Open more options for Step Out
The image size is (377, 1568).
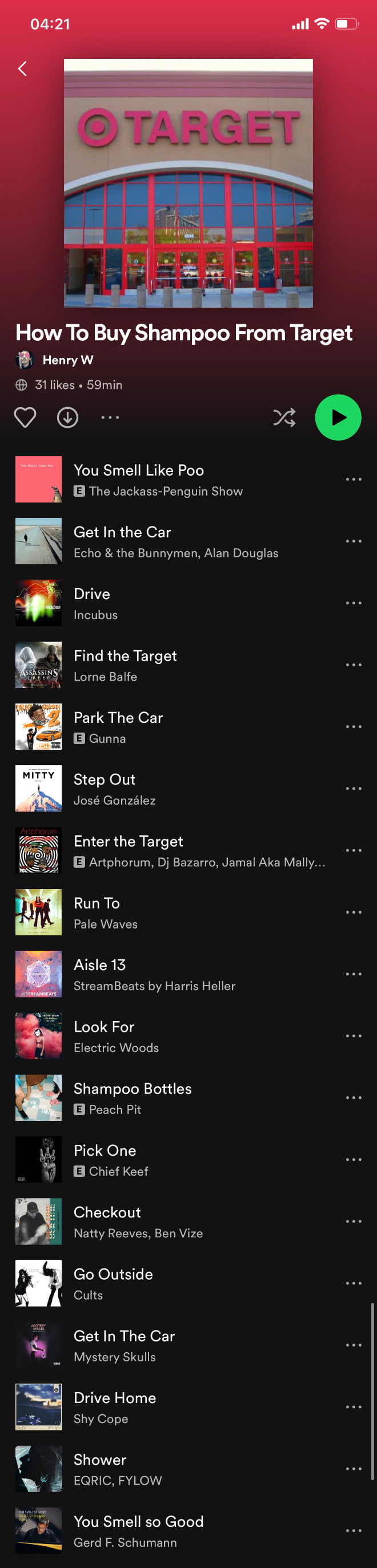coord(353,788)
